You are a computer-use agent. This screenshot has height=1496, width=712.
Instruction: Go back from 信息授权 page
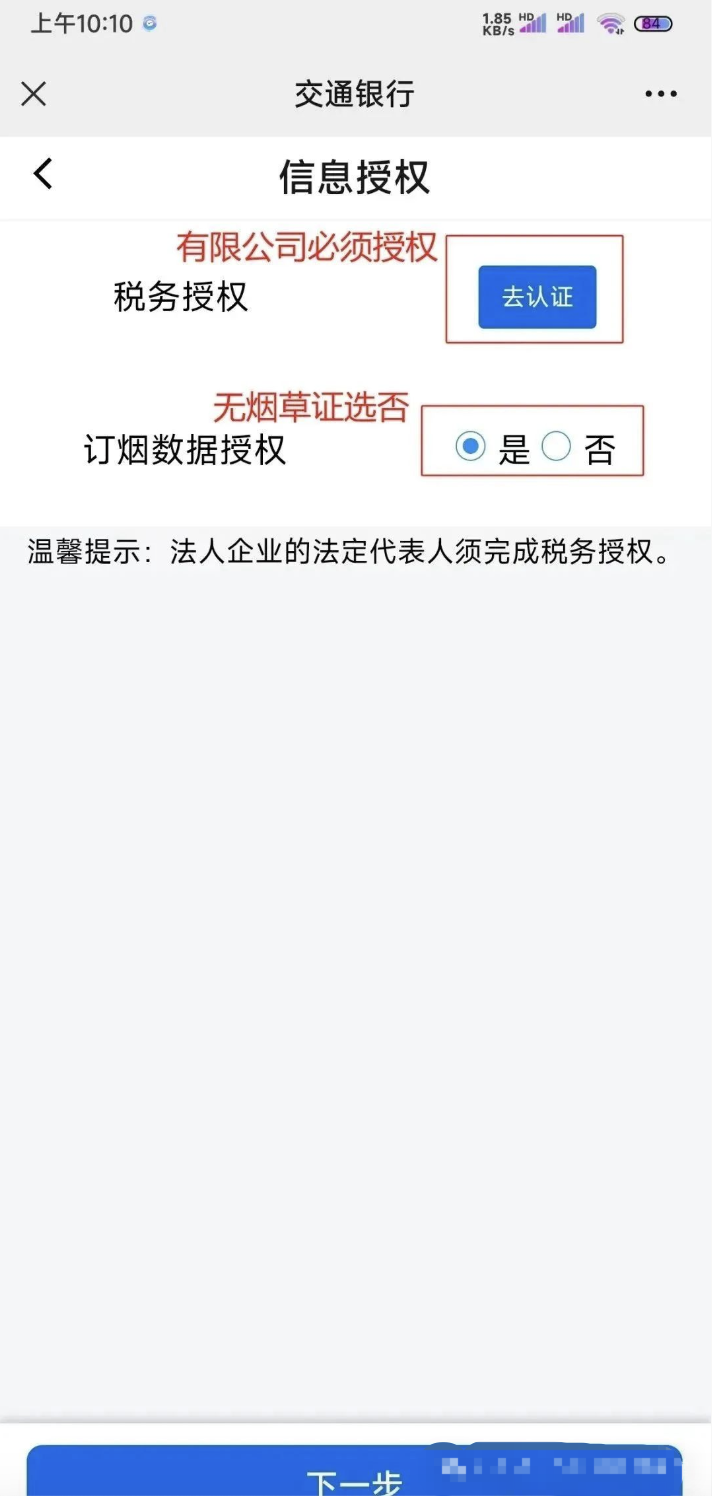43,174
